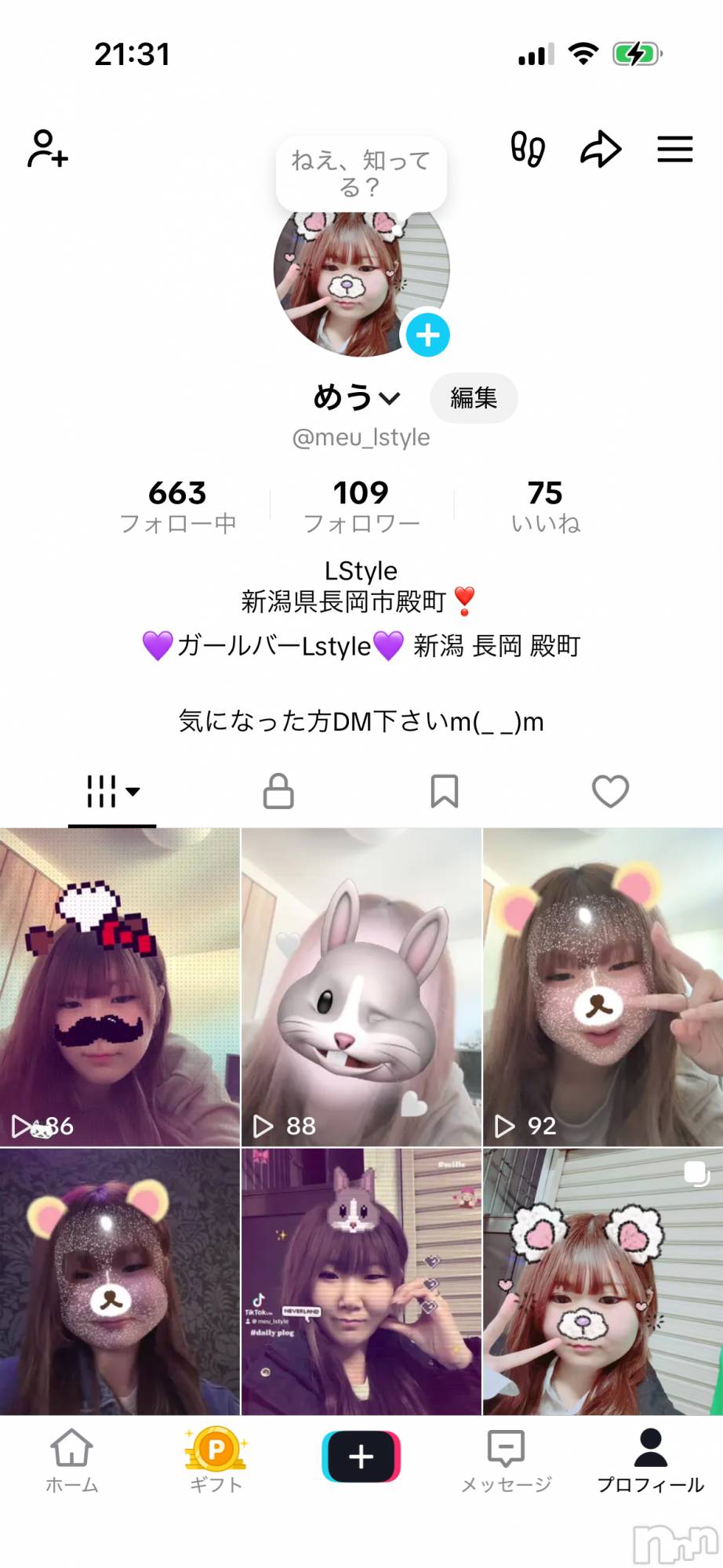Tap the profile viewers footprints icon
Image resolution: width=723 pixels, height=1568 pixels.
528,147
